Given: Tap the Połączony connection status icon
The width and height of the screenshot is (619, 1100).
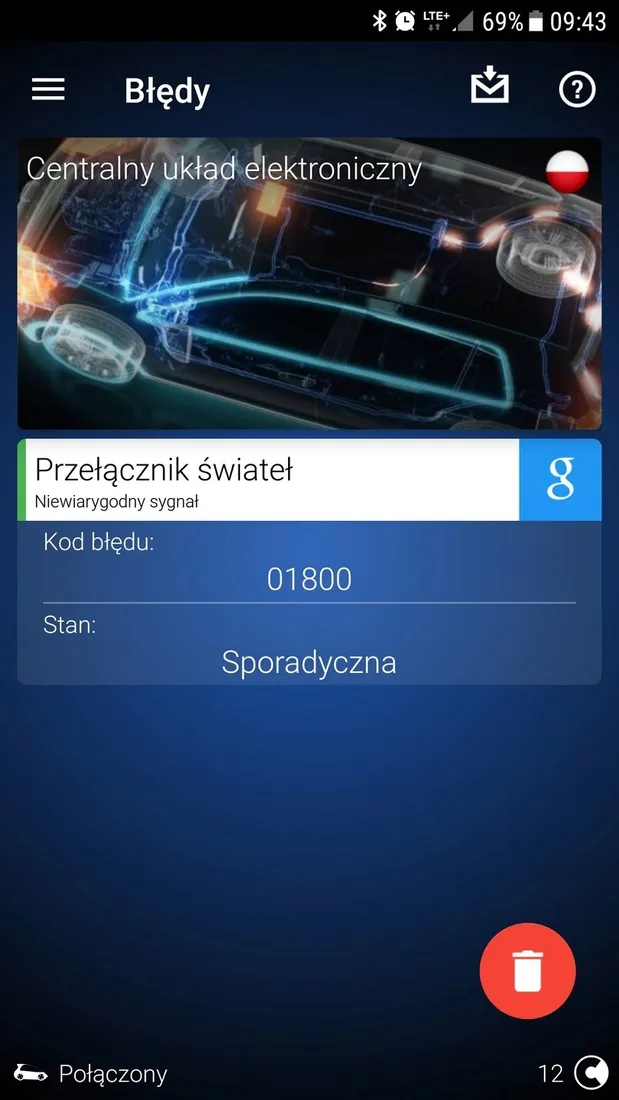Looking at the screenshot, I should pos(30,1074).
